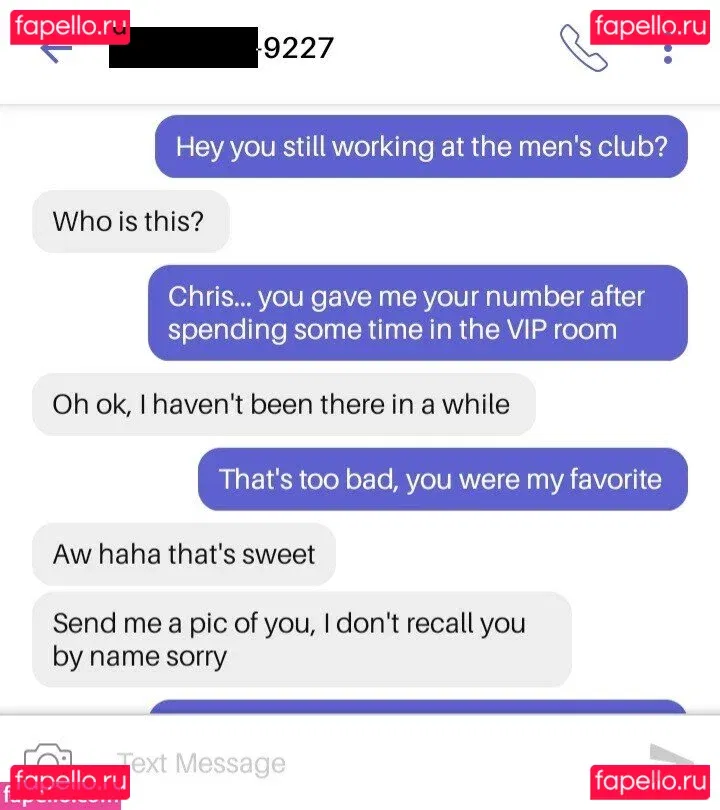The image size is (720, 810).
Task: Go back using the top-left arrow
Action: [55, 50]
